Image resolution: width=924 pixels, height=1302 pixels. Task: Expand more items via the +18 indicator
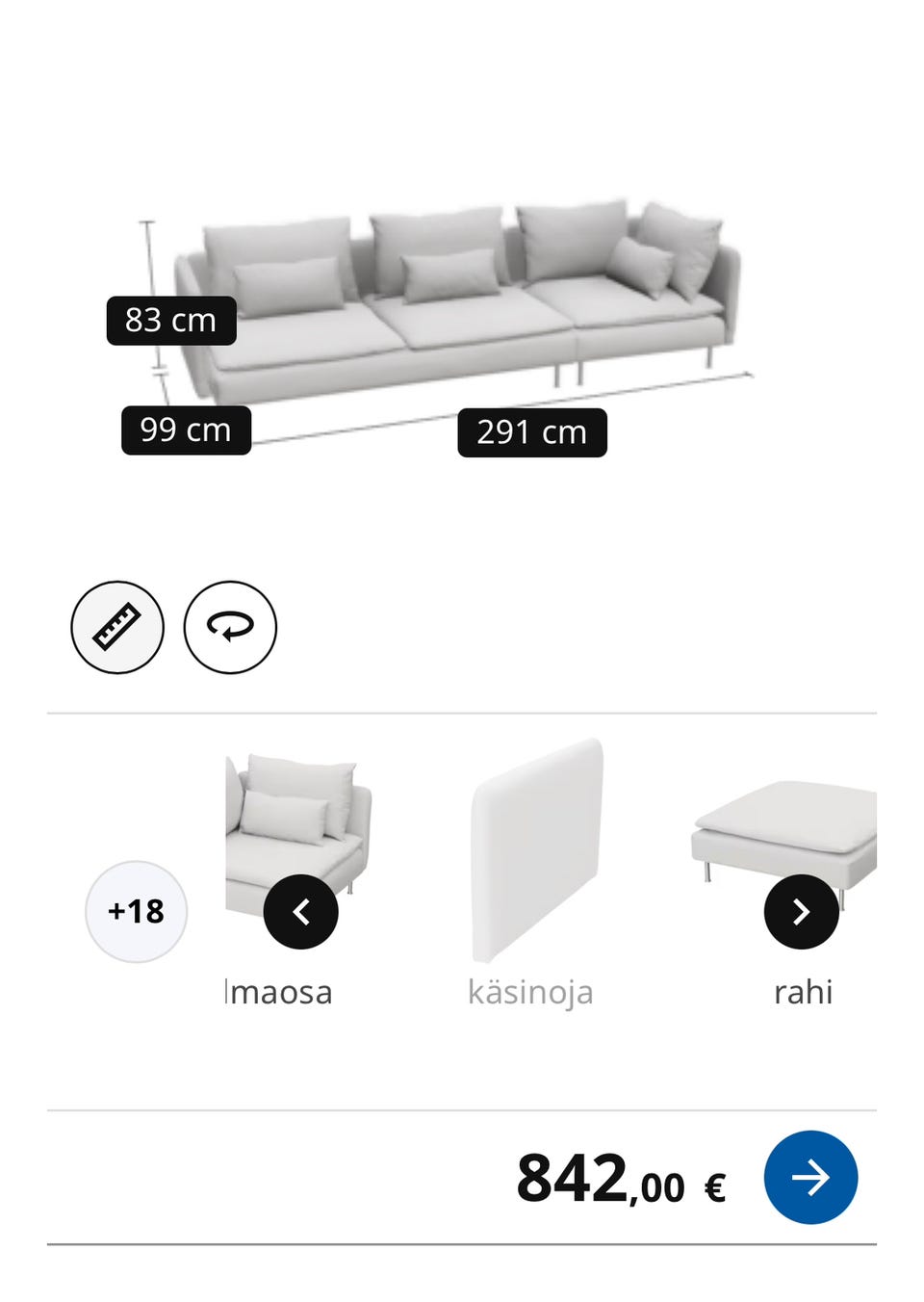[x=136, y=911]
